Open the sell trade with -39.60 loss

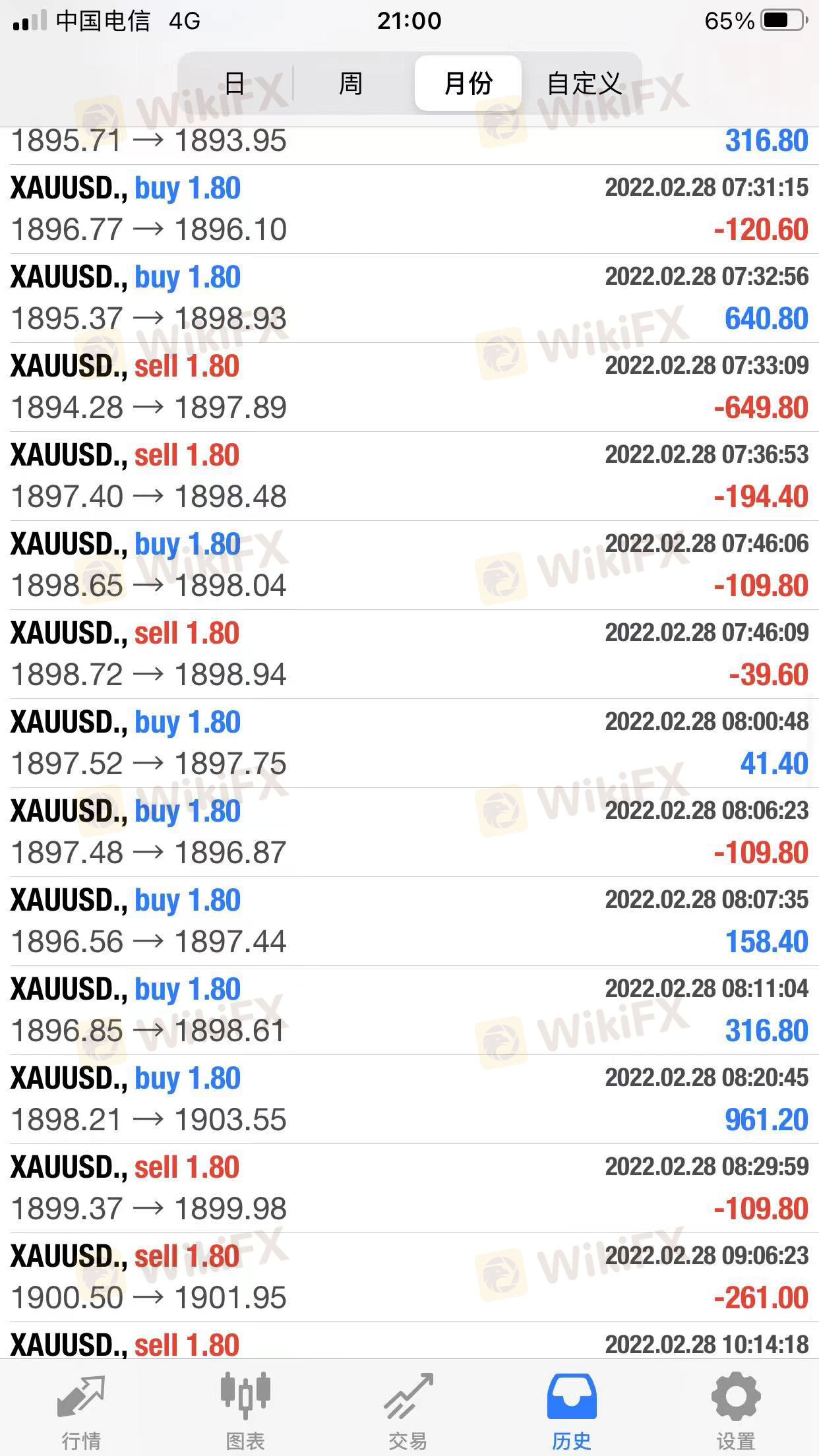pos(409,654)
